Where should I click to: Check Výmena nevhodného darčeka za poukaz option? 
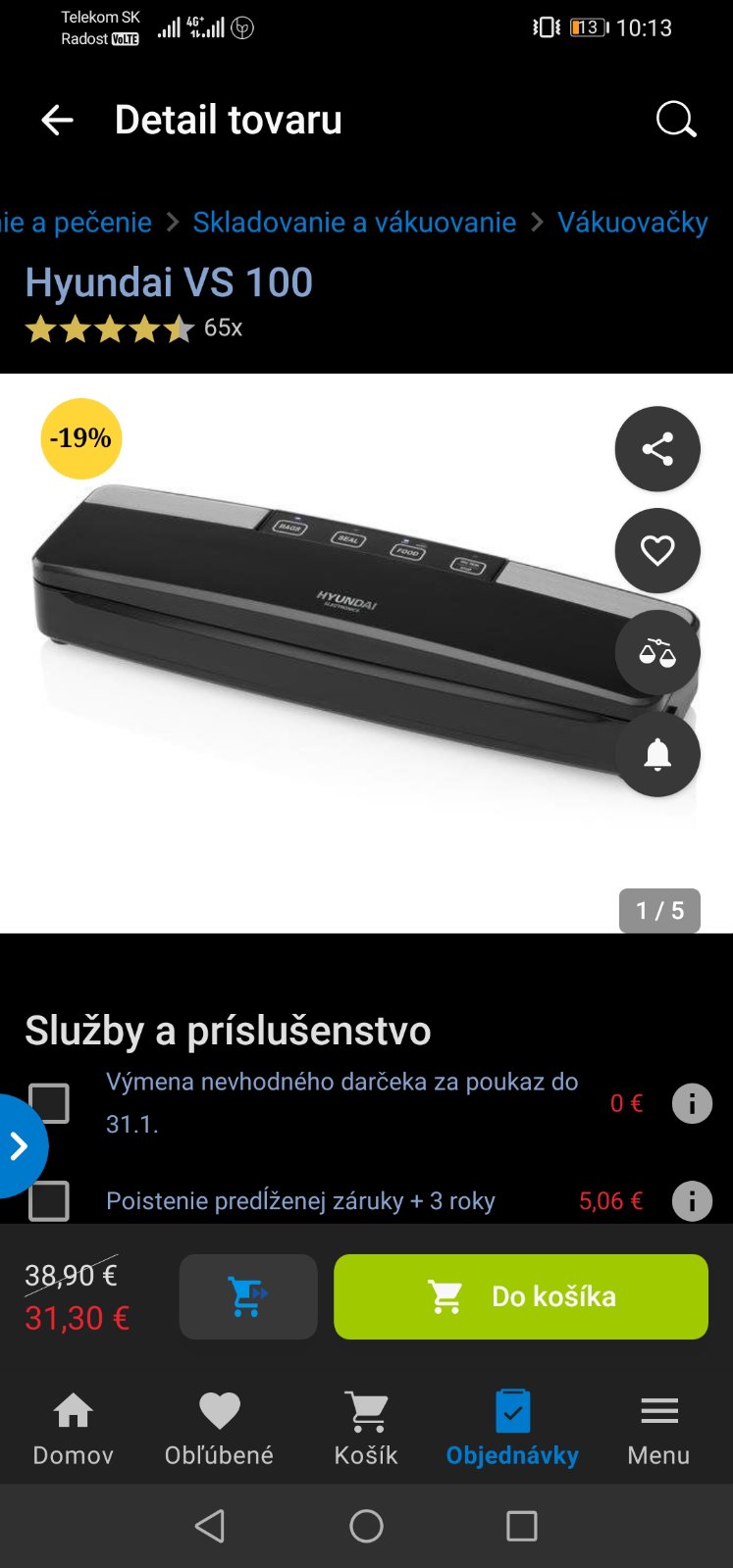(49, 1103)
